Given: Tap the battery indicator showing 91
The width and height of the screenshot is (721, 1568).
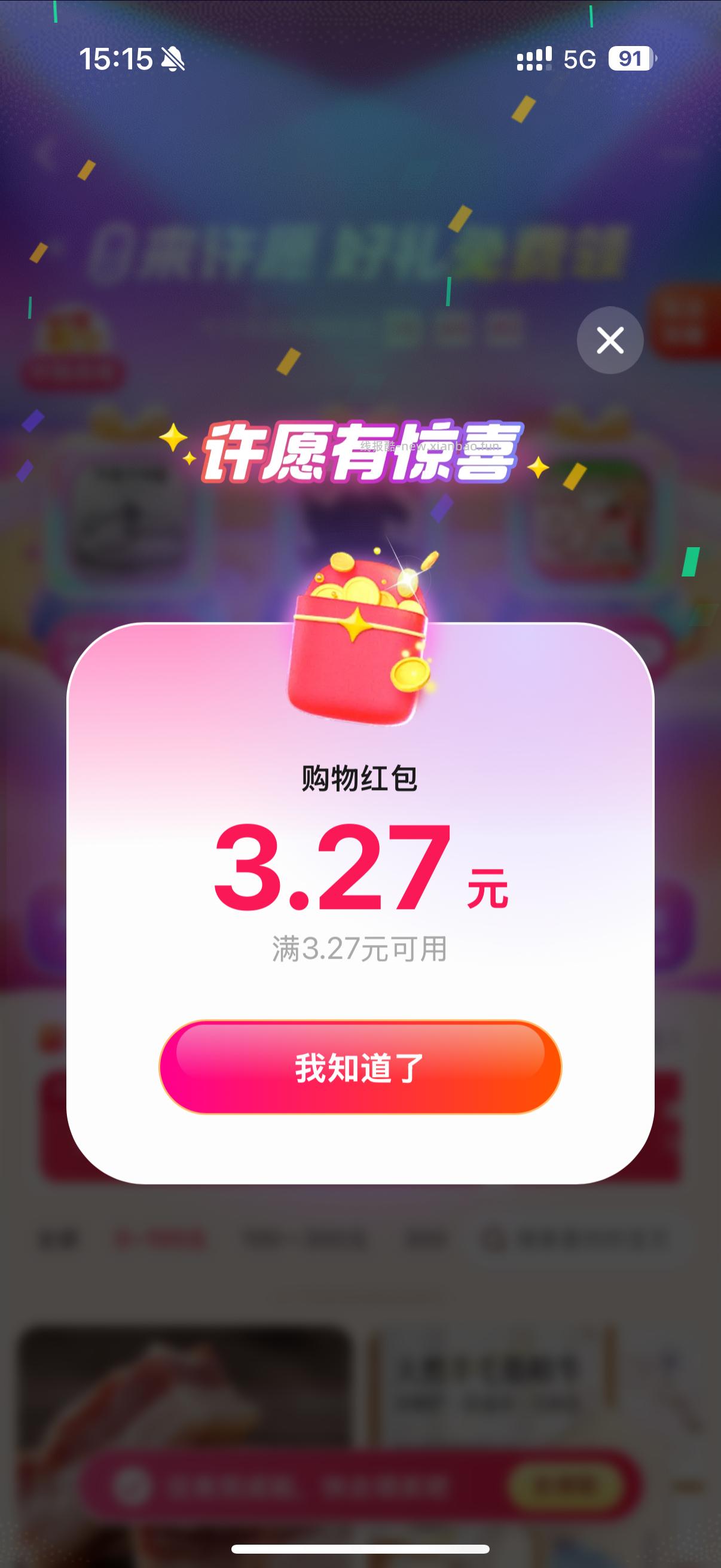Looking at the screenshot, I should coord(630,58).
